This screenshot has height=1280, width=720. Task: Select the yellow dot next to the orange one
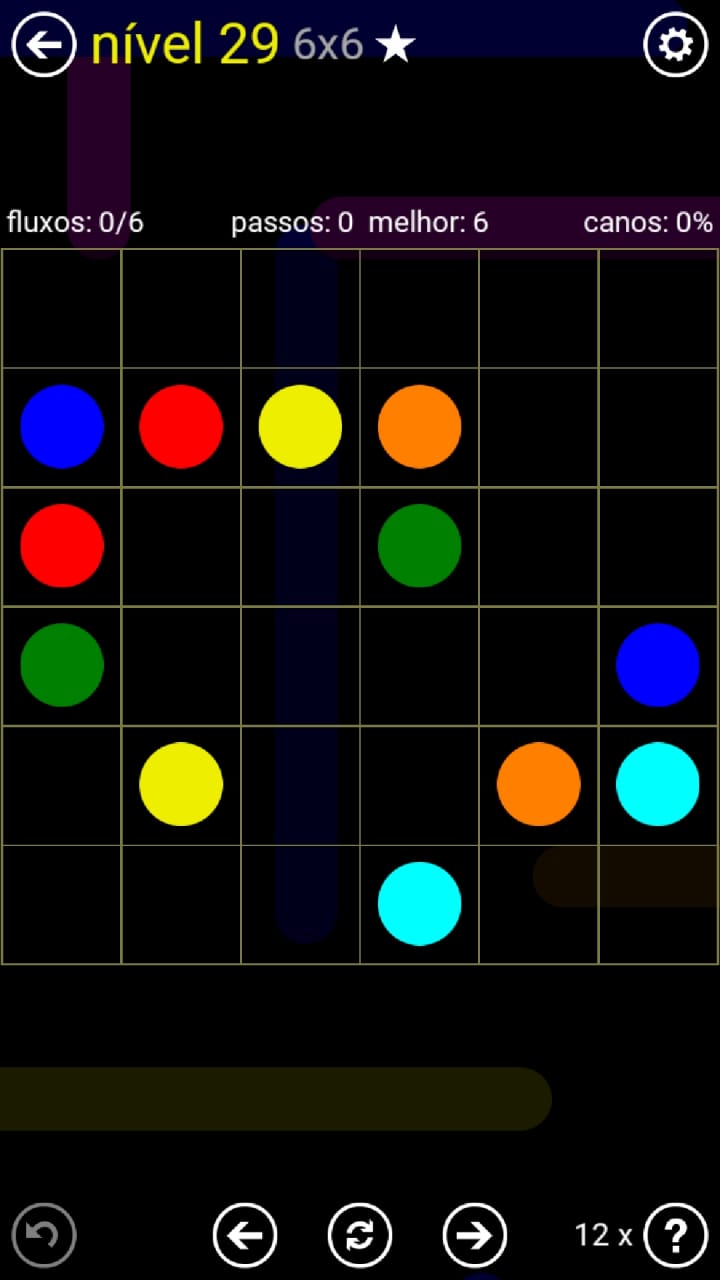pyautogui.click(x=300, y=426)
